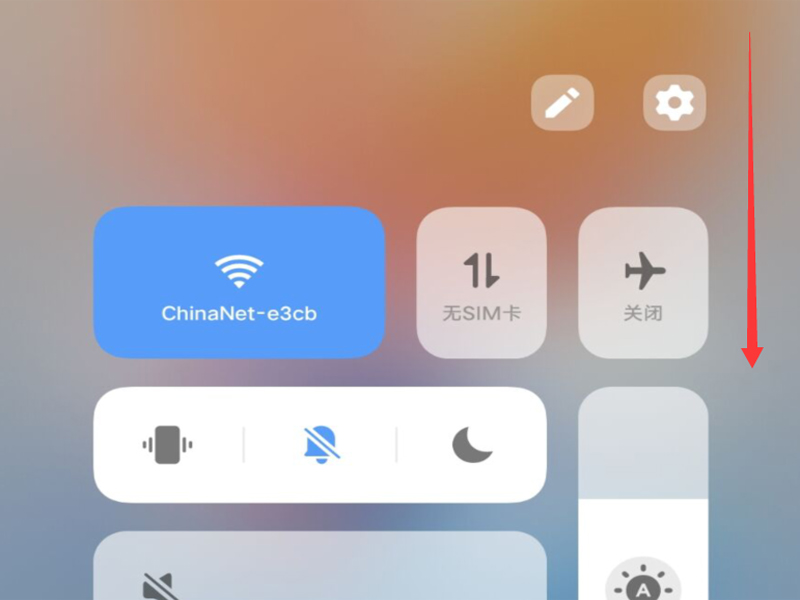Viewport: 800px width, 600px height.
Task: Enable airplane mode tile
Action: click(643, 282)
